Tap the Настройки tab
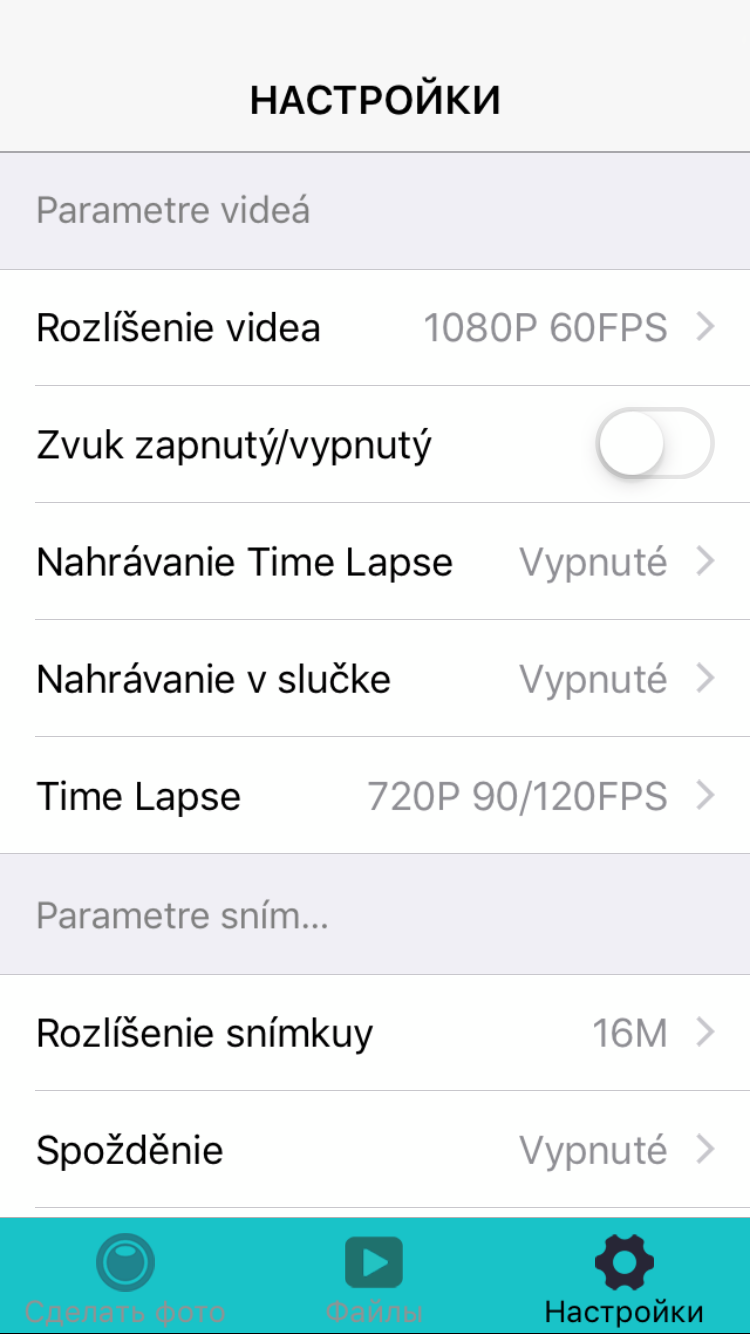Image resolution: width=750 pixels, height=1334 pixels. click(x=624, y=1277)
